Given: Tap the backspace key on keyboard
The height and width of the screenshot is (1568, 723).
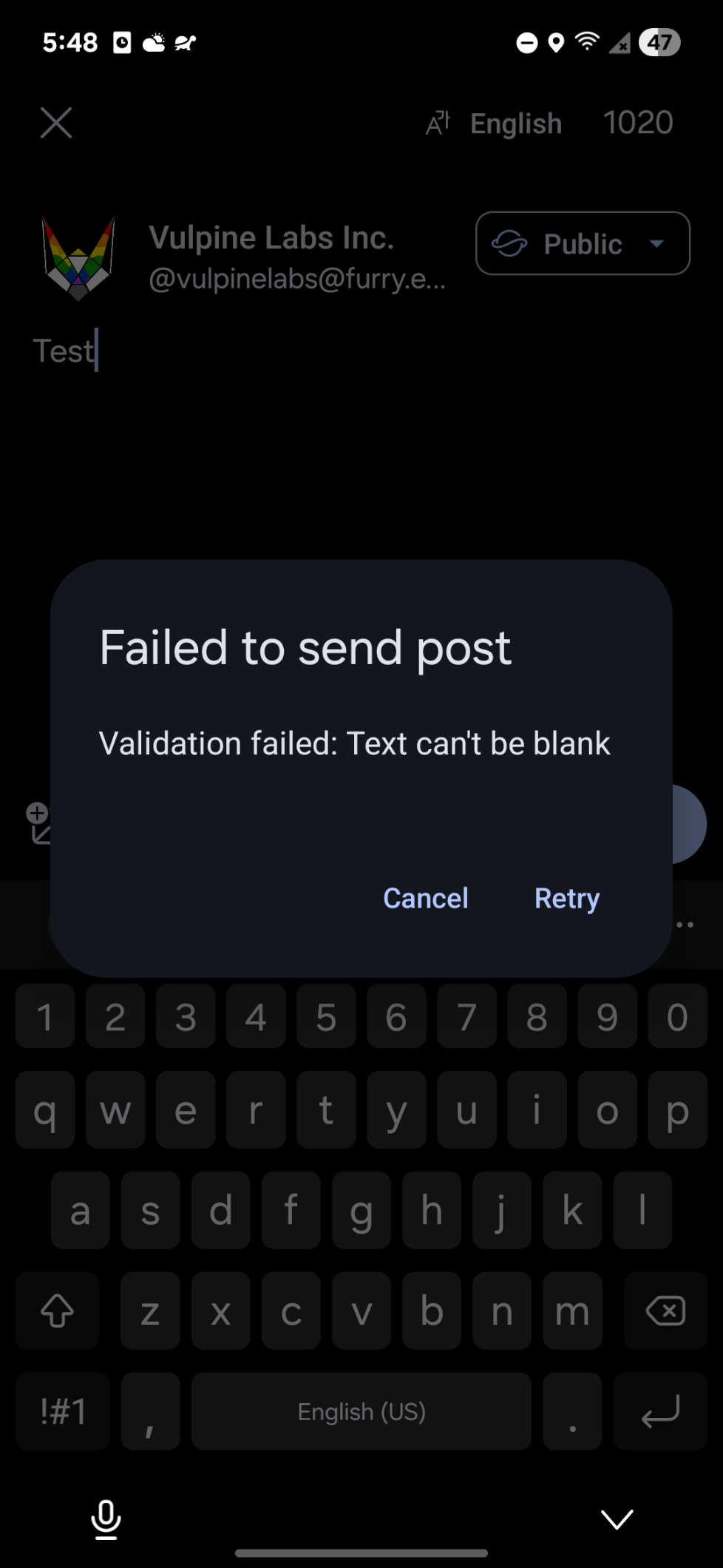Looking at the screenshot, I should [x=665, y=1311].
